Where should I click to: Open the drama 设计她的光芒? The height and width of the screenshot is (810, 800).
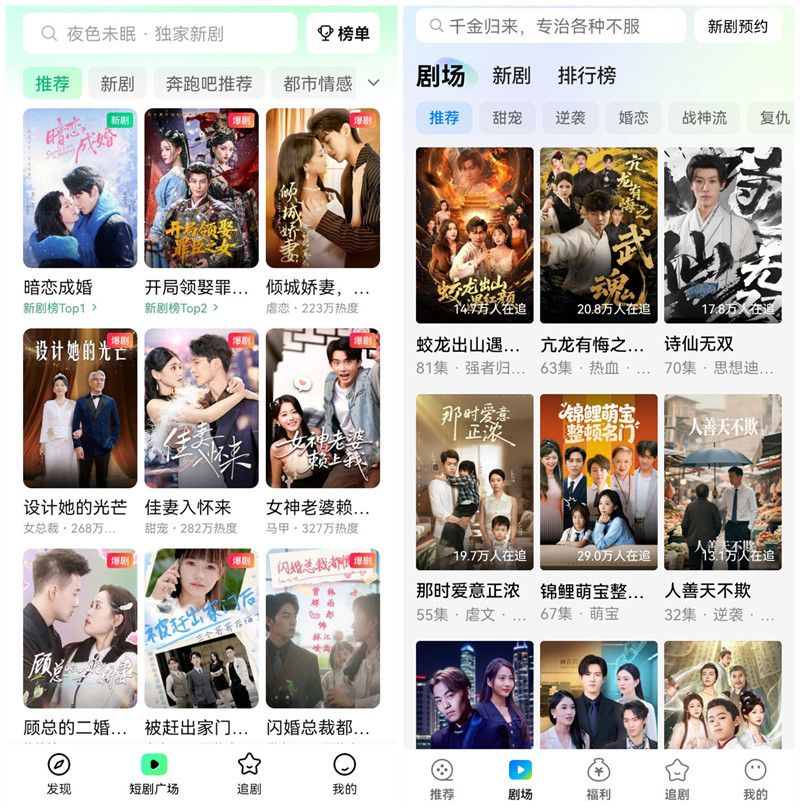point(80,408)
